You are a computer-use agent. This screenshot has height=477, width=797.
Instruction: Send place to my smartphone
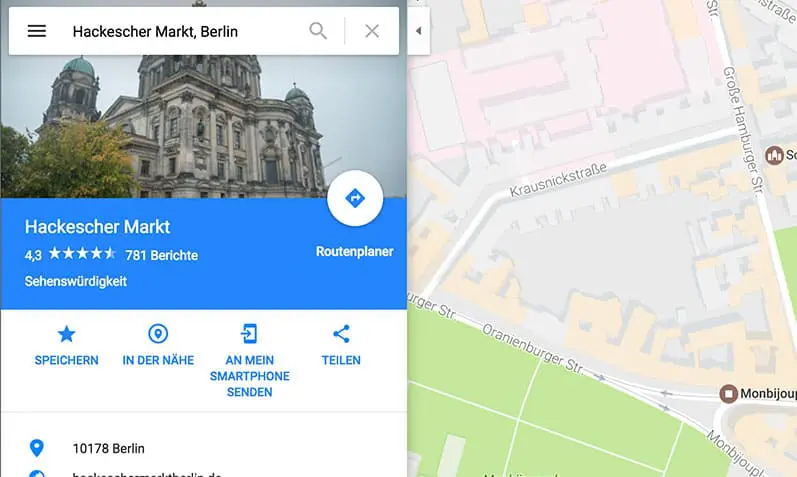pos(249,360)
